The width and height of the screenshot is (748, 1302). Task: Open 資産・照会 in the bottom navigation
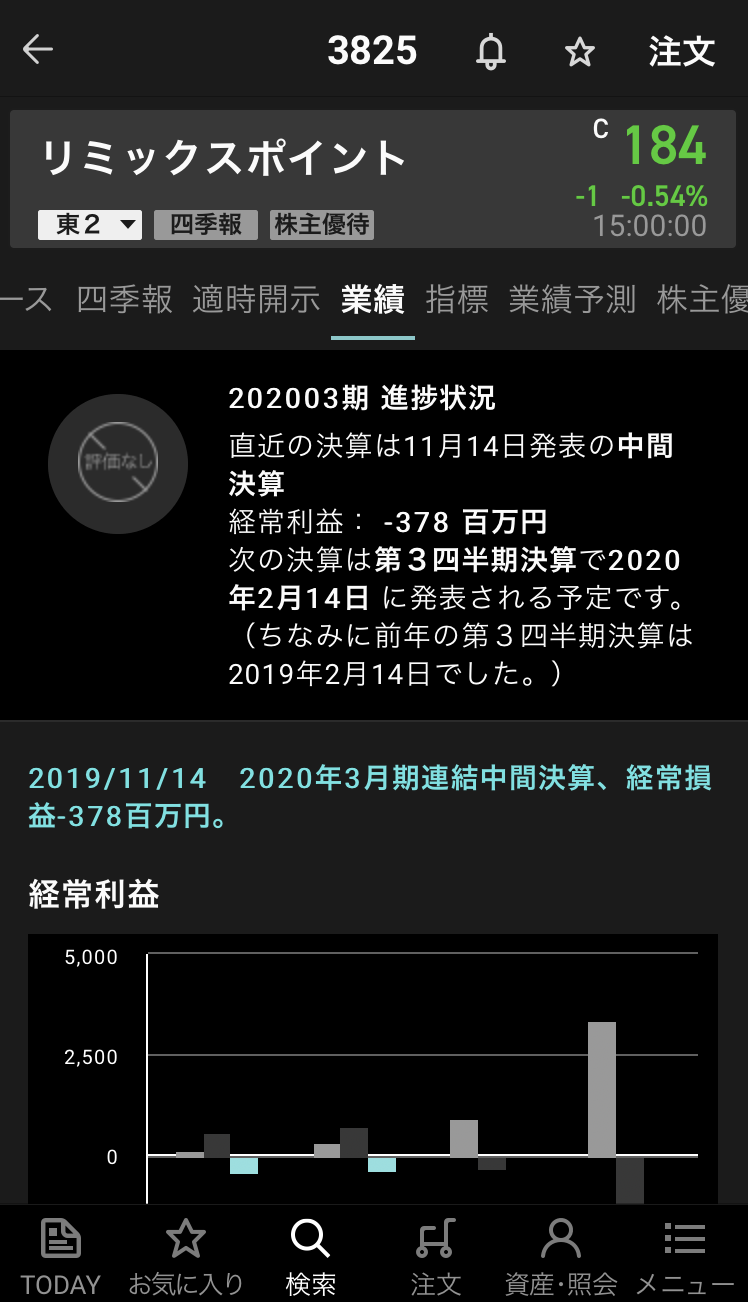tap(561, 1255)
